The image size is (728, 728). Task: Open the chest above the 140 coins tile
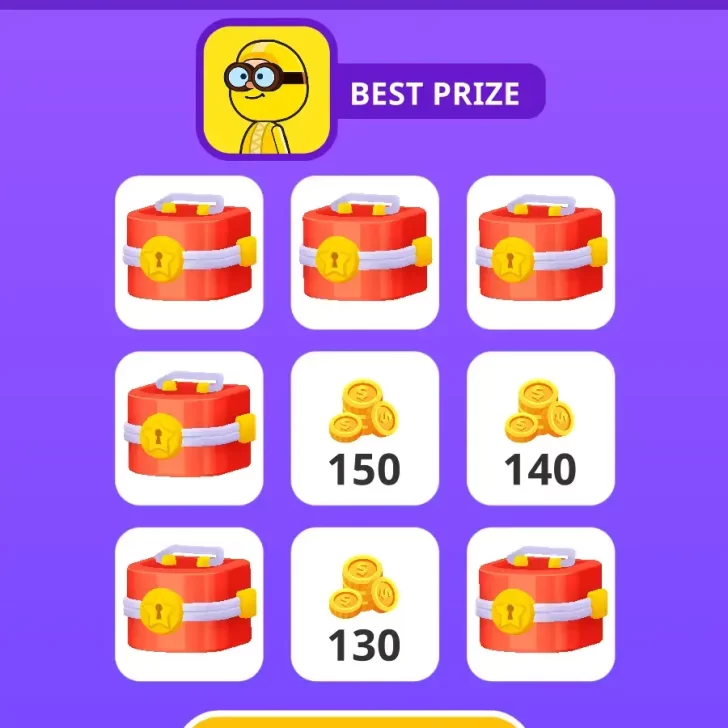[x=540, y=252]
